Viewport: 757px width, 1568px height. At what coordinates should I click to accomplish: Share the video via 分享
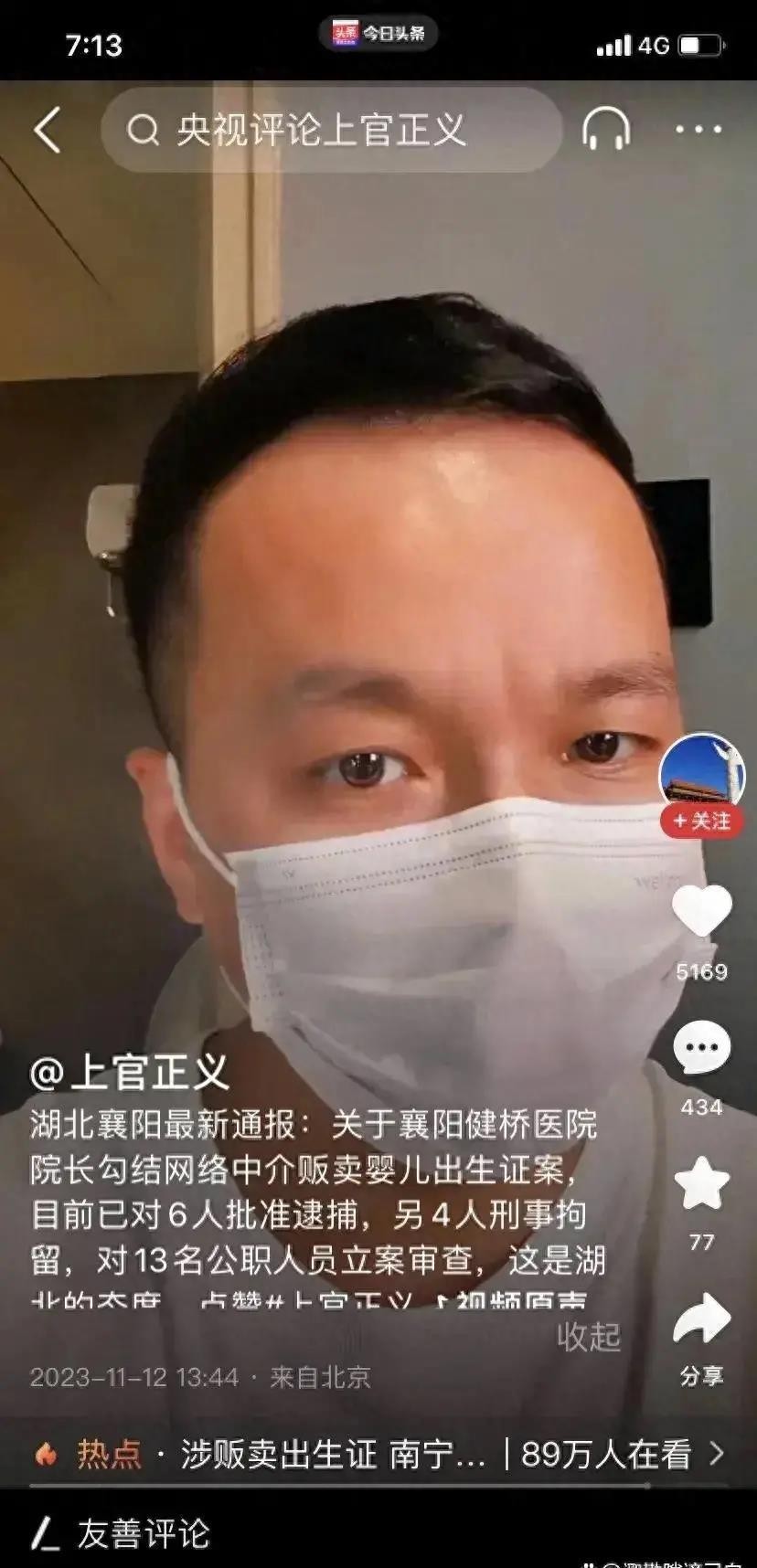(701, 1320)
